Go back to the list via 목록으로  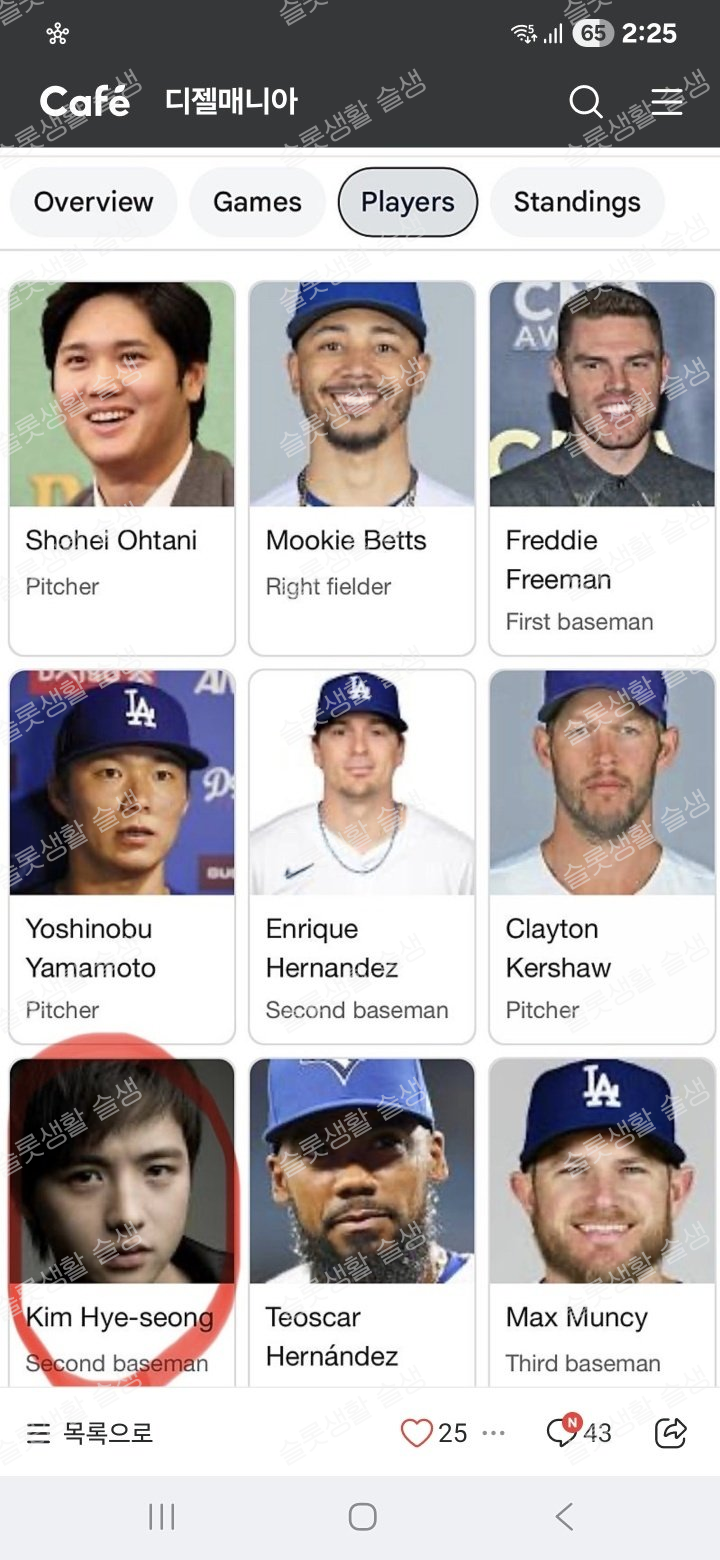coord(90,1433)
